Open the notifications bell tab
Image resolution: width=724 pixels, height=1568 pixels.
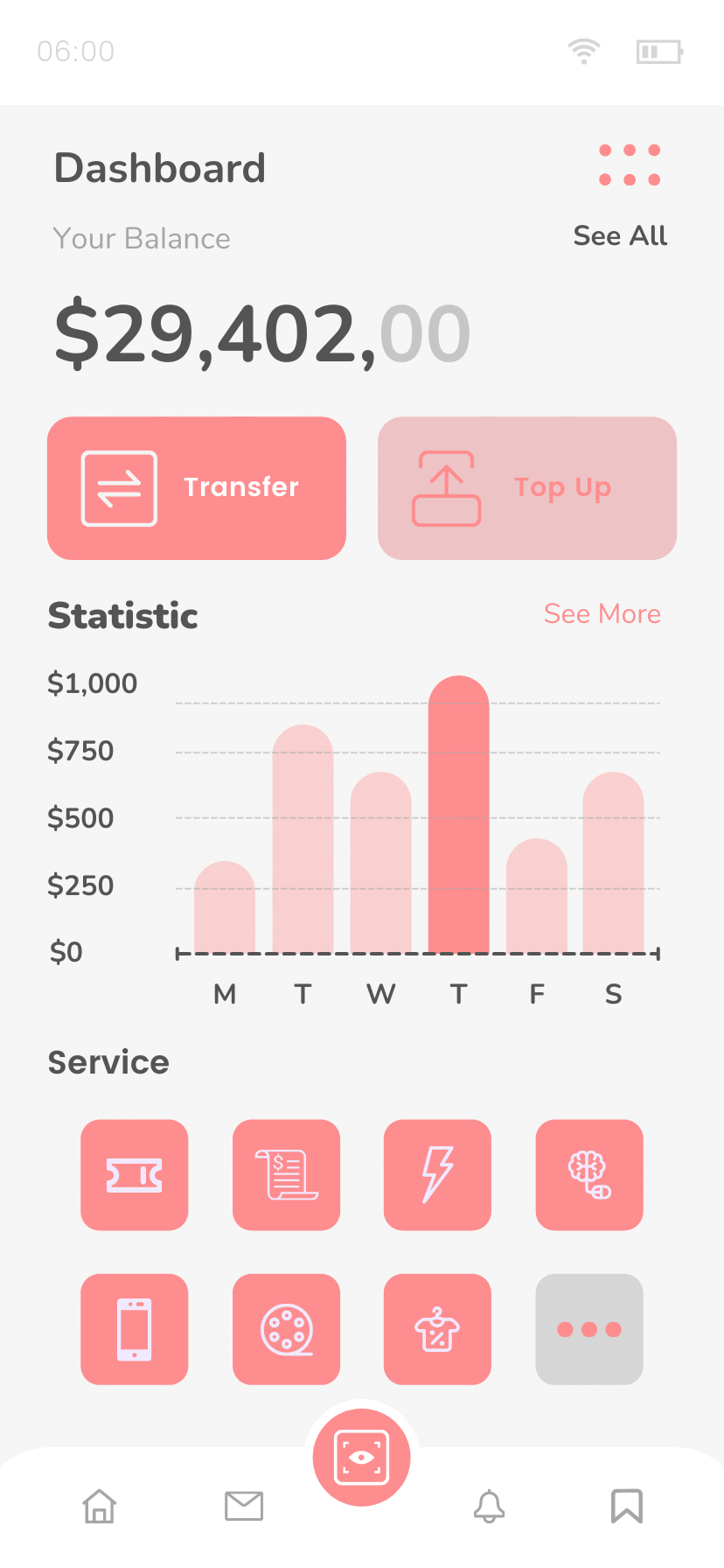[x=490, y=1506]
